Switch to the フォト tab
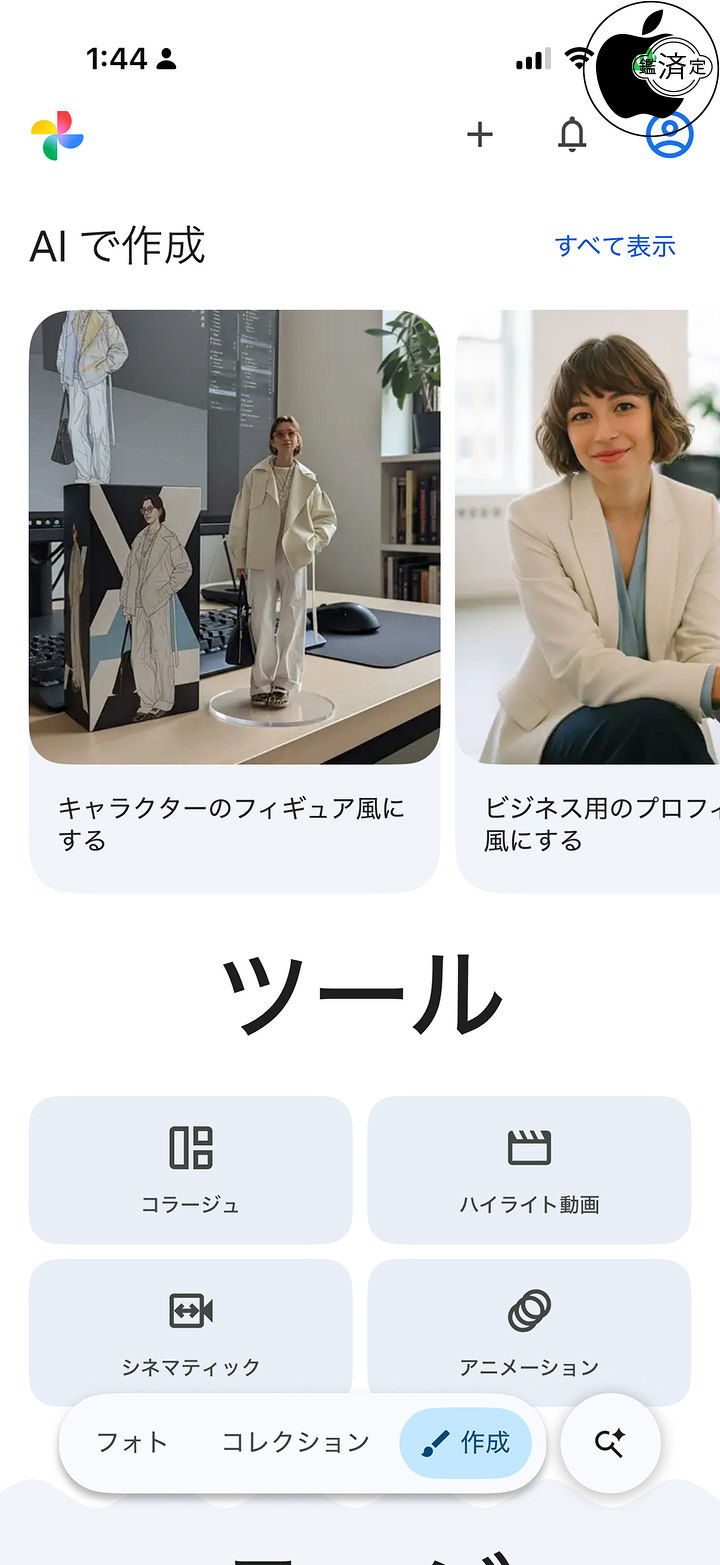The width and height of the screenshot is (720, 1565). pos(132,1442)
